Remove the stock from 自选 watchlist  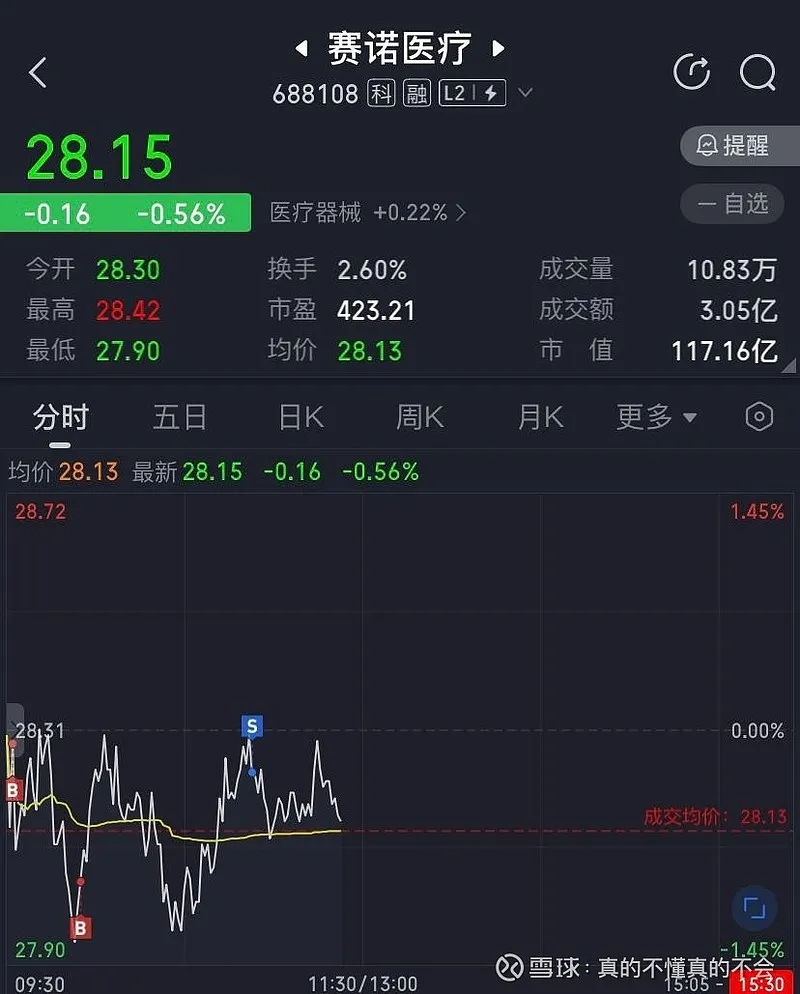(x=739, y=204)
